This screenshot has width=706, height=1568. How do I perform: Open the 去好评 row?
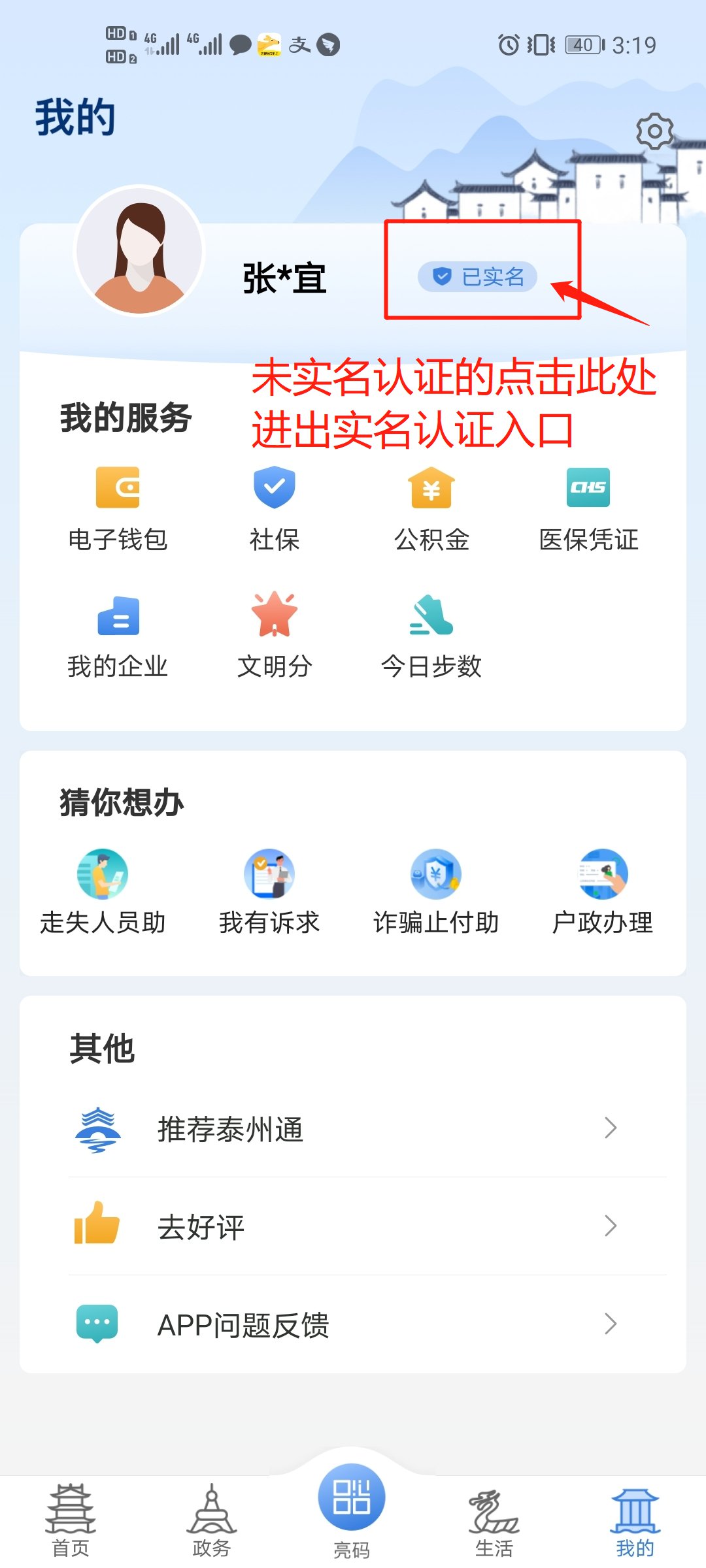tap(353, 1226)
